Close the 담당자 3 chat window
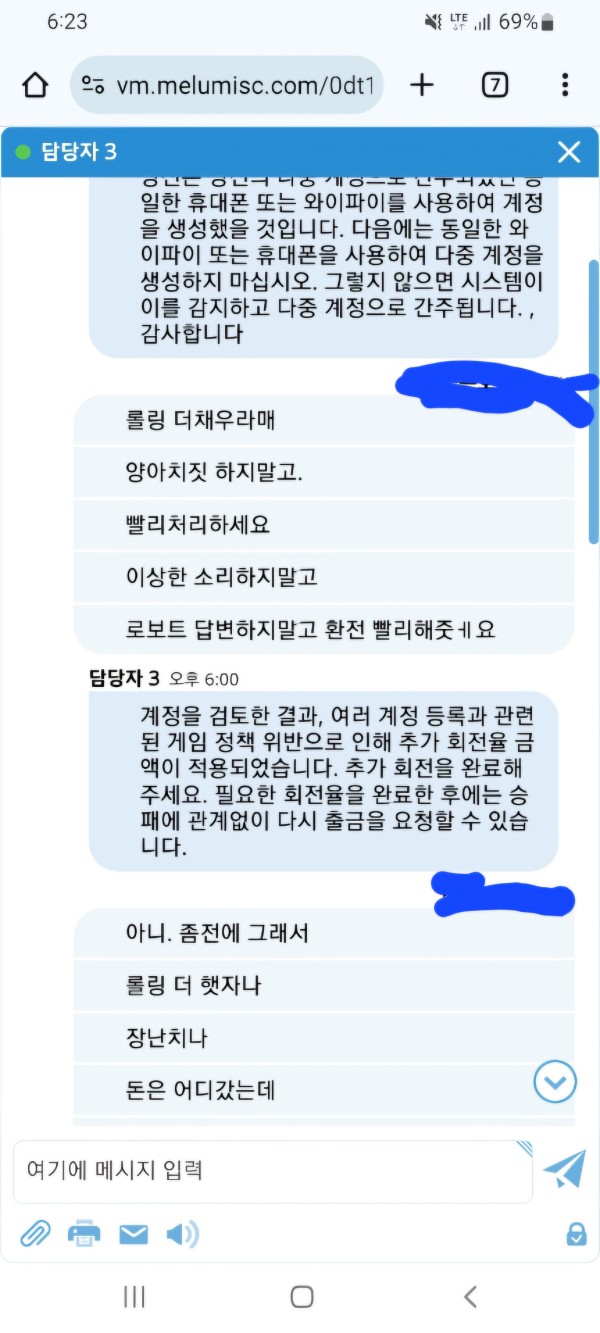 coord(568,152)
